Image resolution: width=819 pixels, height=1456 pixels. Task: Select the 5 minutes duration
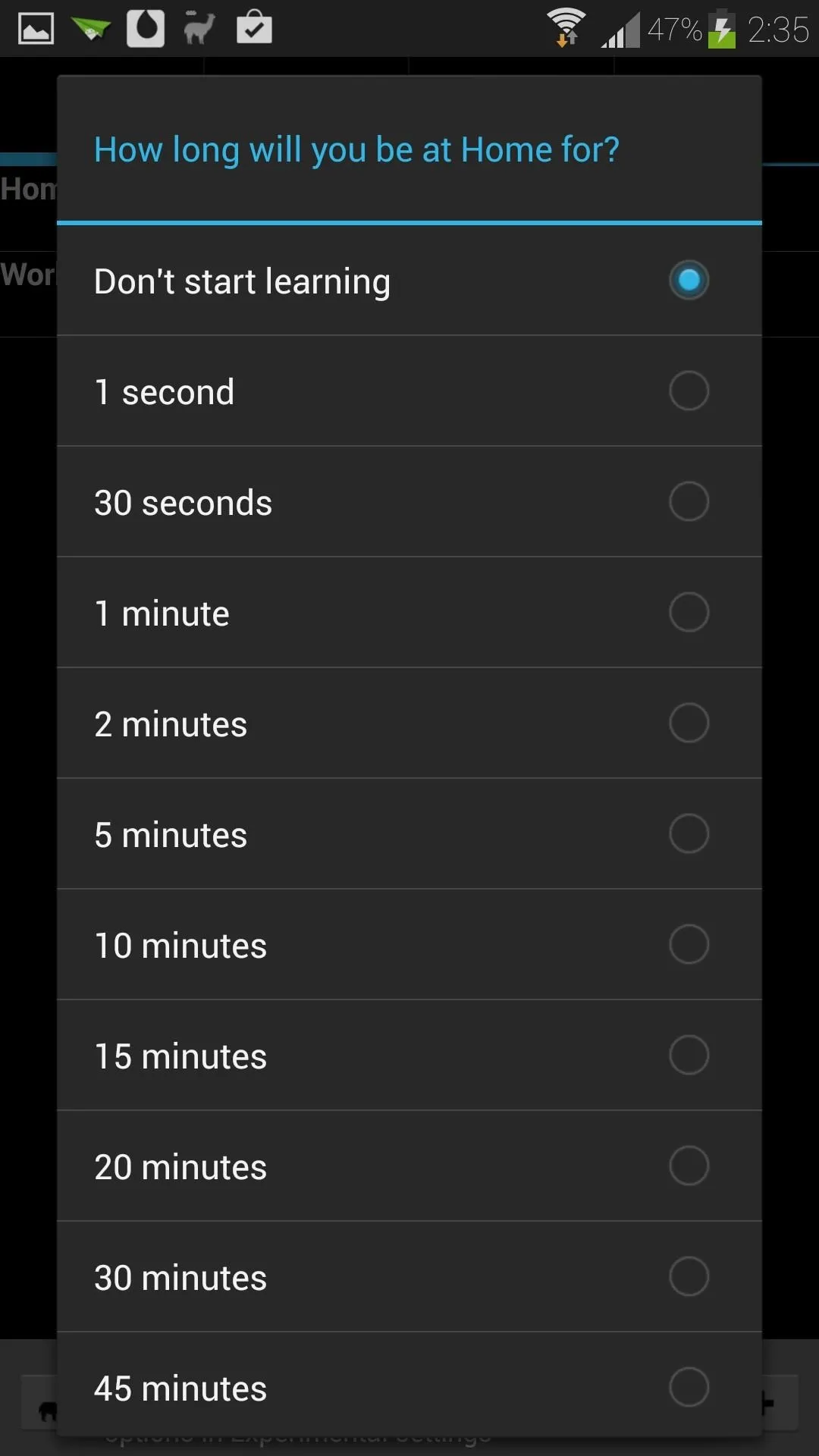pyautogui.click(x=409, y=834)
